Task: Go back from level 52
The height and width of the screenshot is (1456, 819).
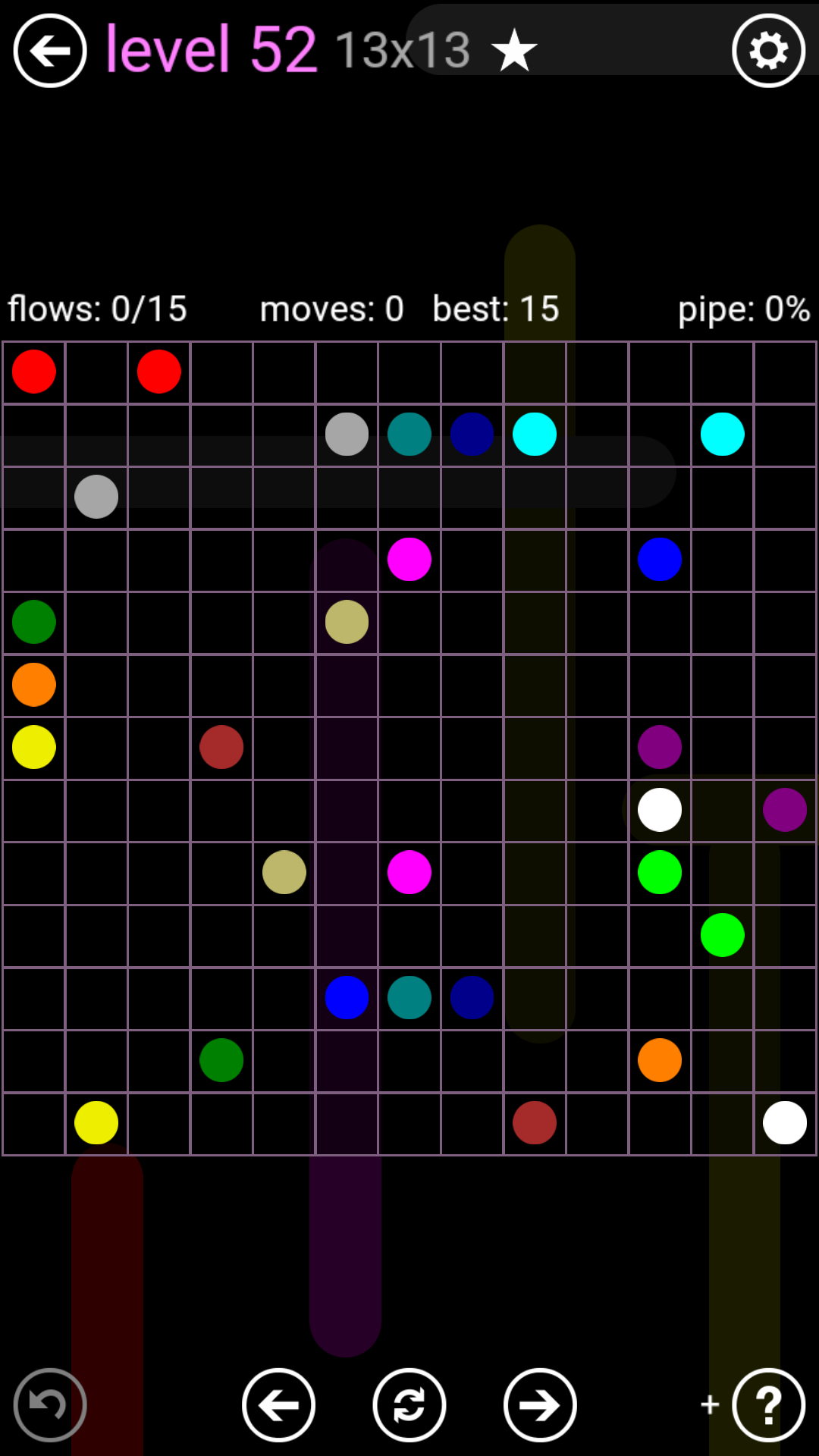Action: click(x=50, y=51)
